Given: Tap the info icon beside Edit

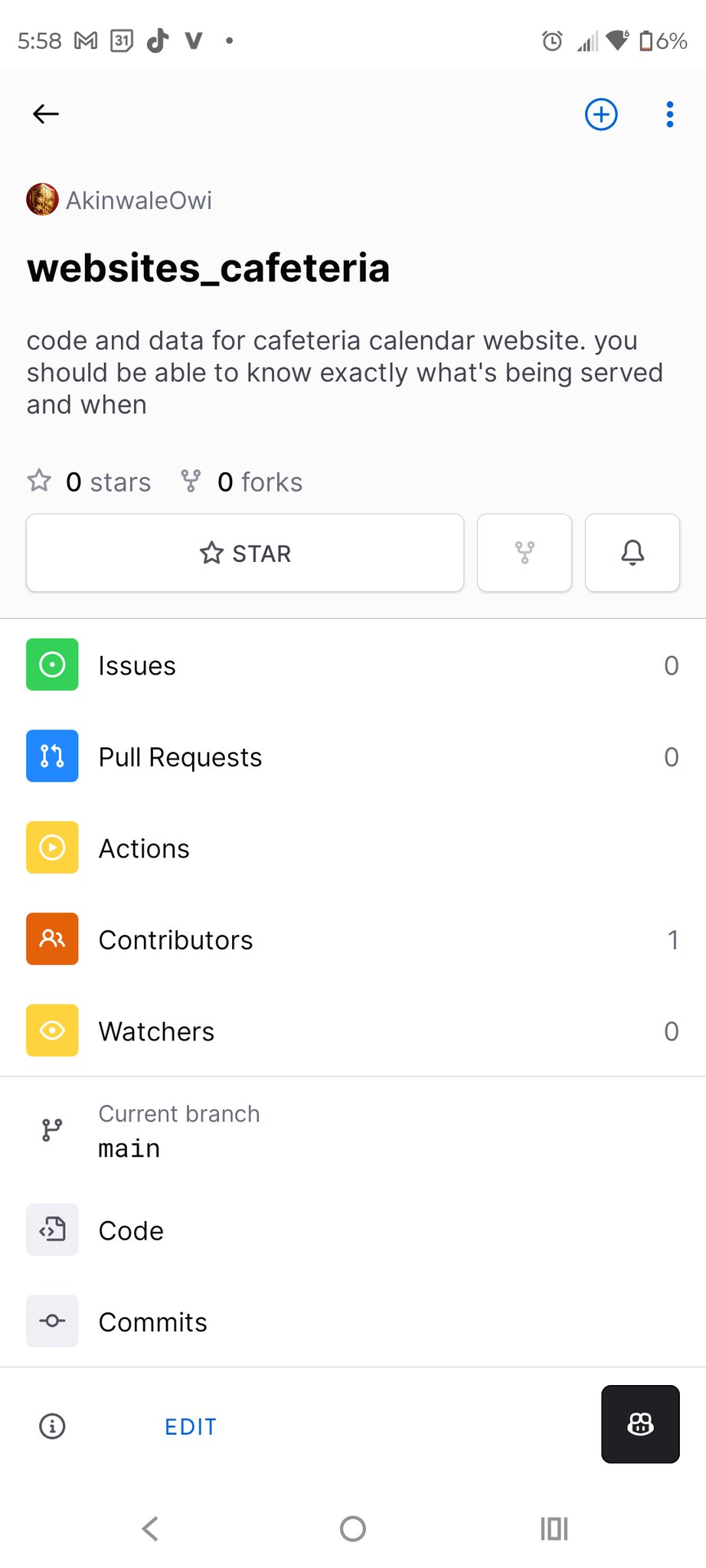Looking at the screenshot, I should click(x=52, y=1426).
